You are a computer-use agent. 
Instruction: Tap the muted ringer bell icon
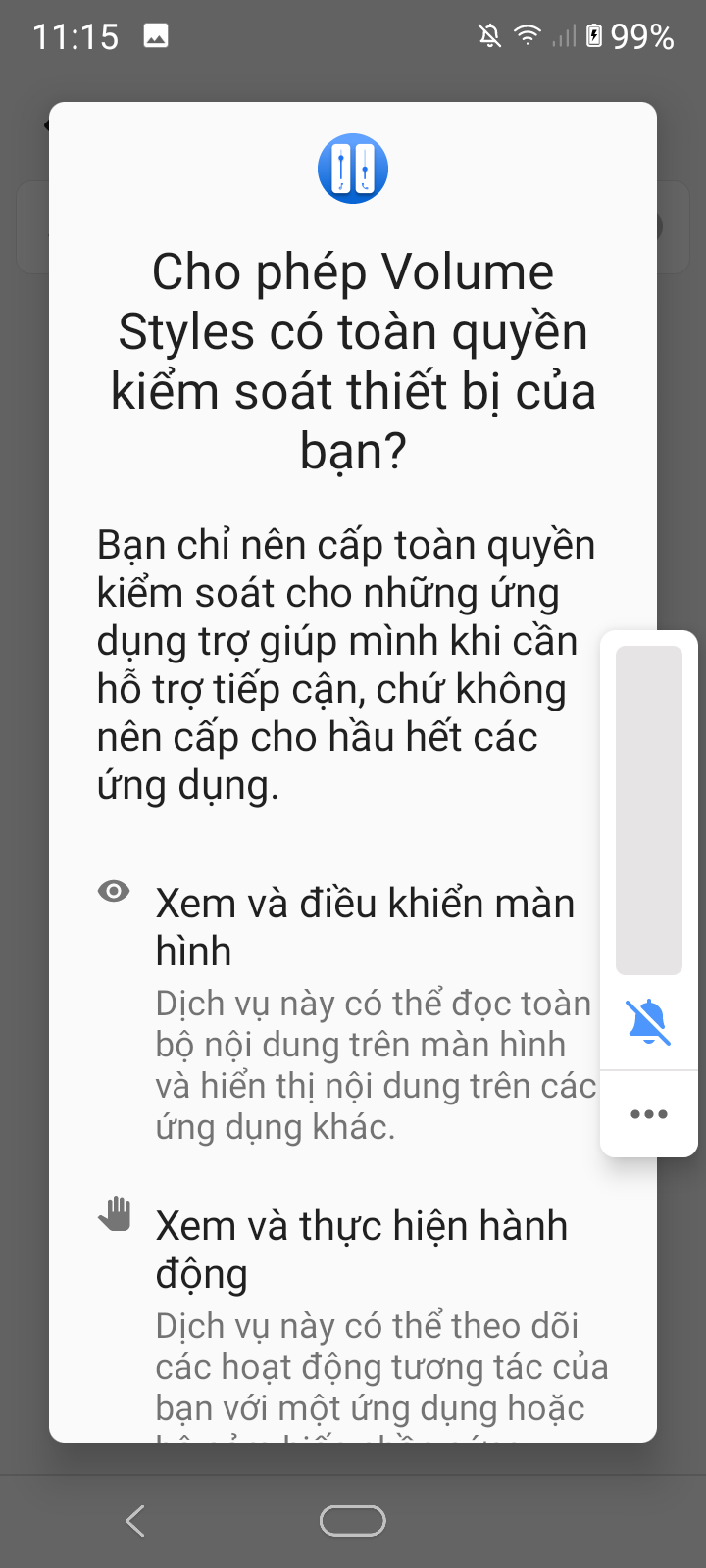click(x=648, y=1022)
